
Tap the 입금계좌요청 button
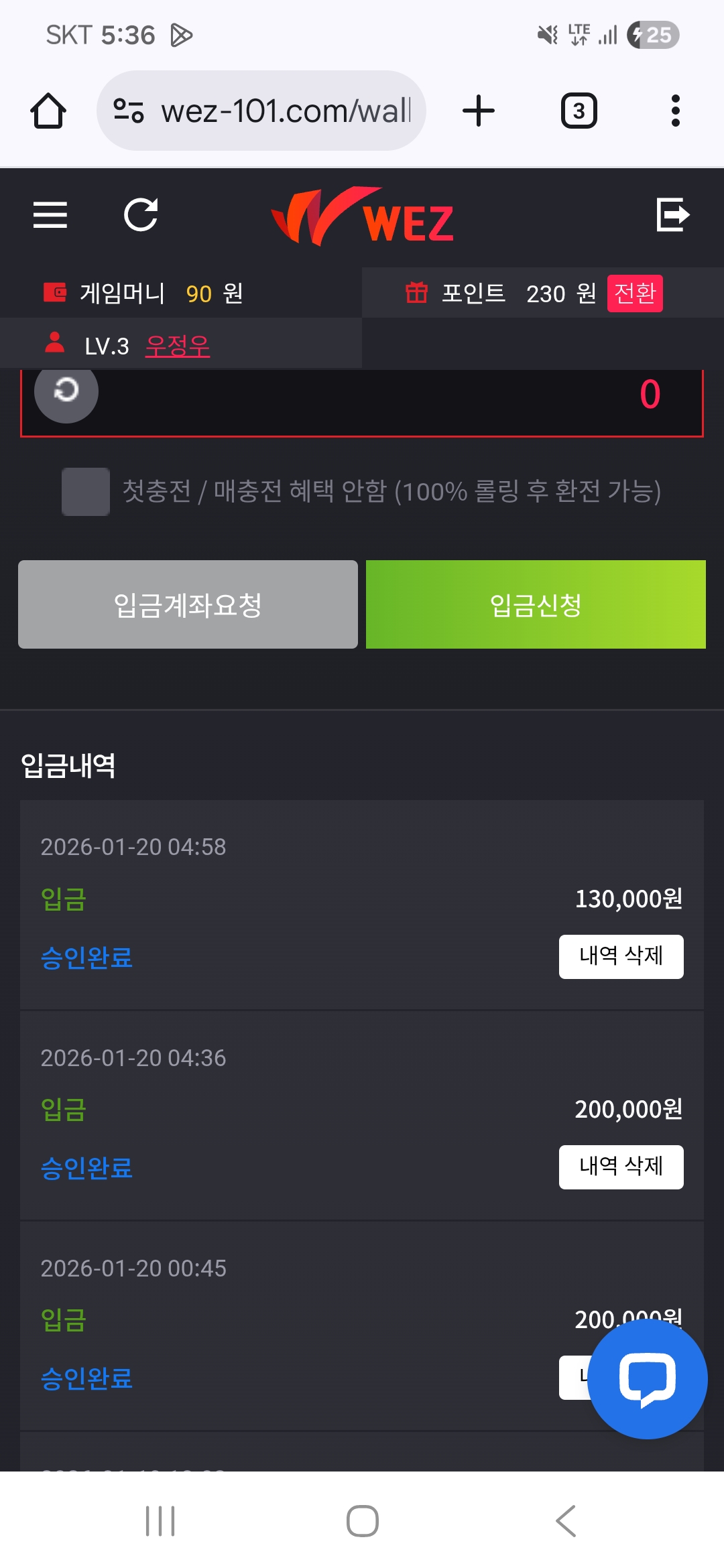(x=188, y=604)
